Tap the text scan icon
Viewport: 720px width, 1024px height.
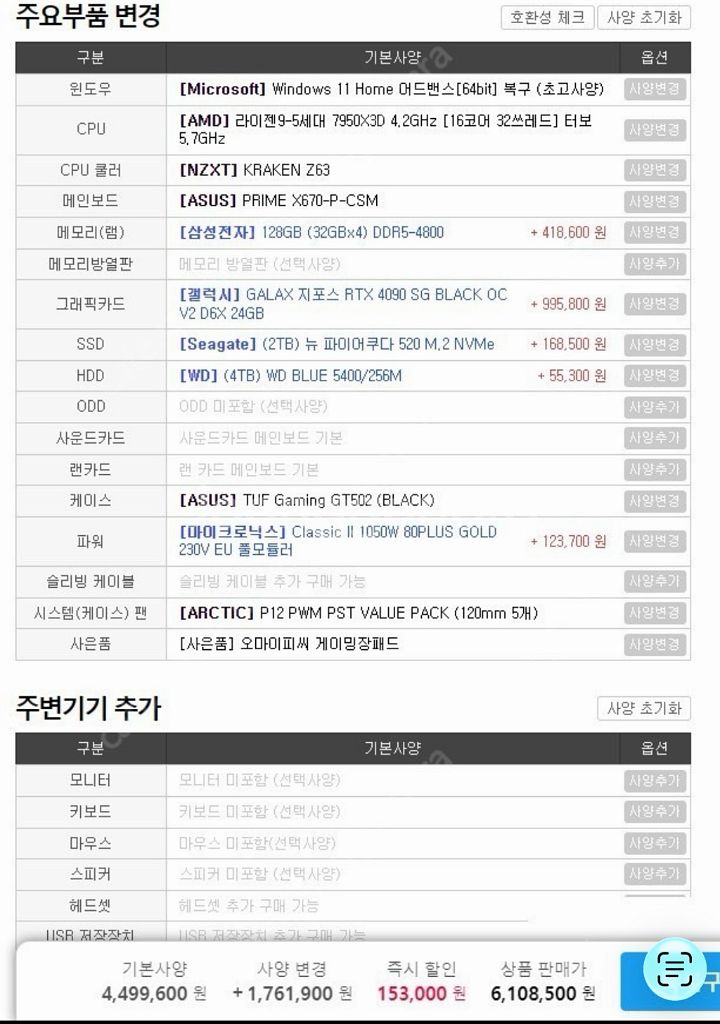(x=677, y=969)
